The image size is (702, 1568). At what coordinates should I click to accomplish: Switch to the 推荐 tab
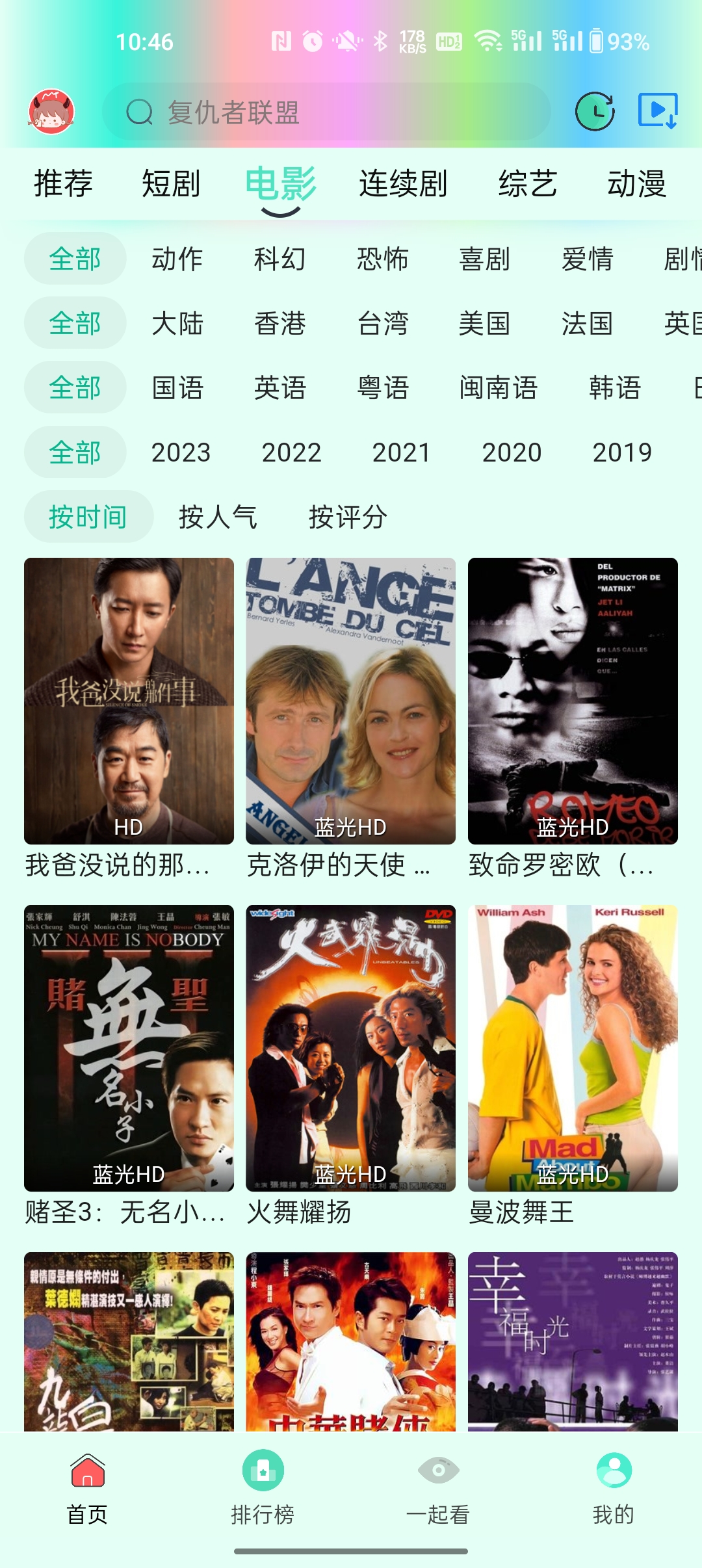click(x=63, y=183)
